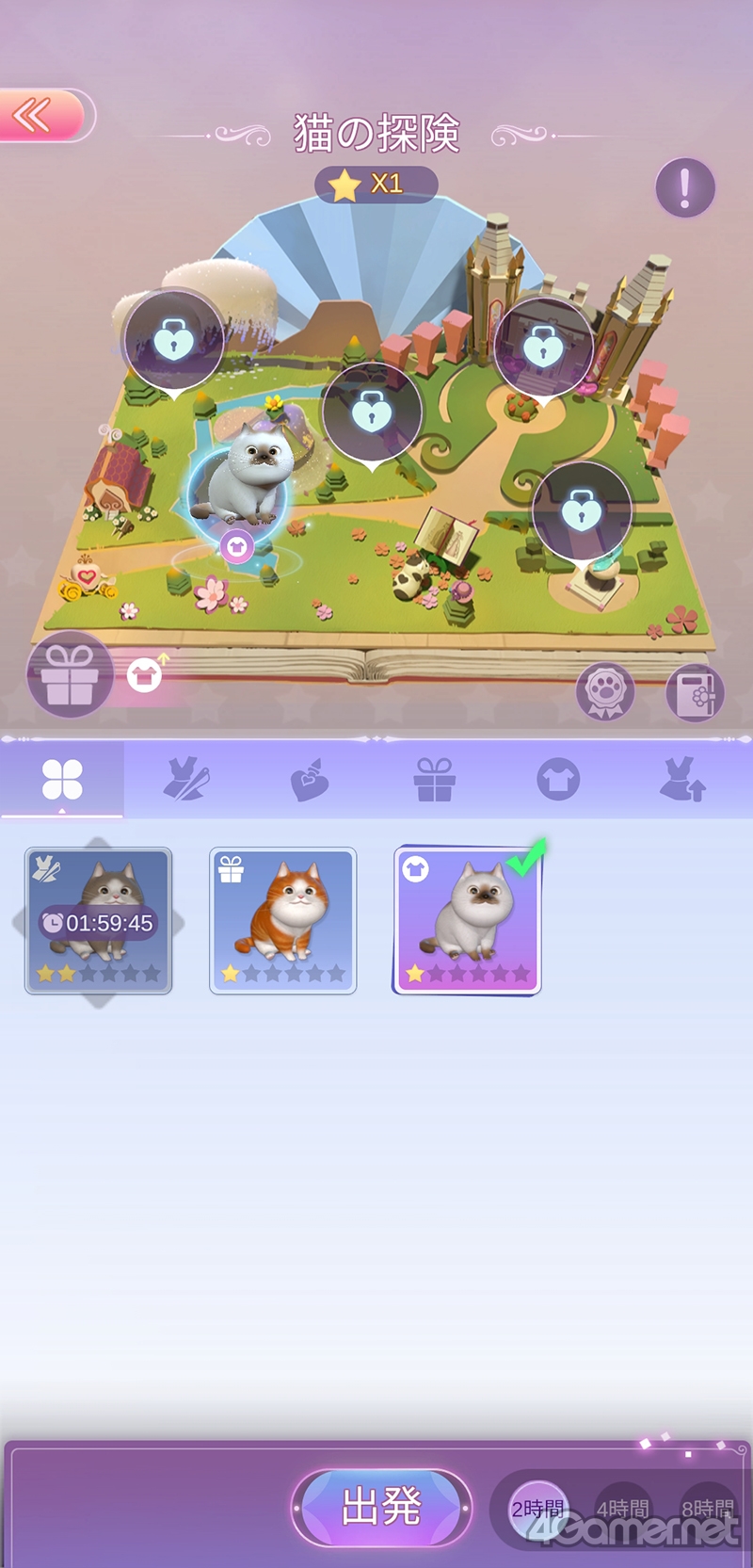Select the orange tabby cat card
The width and height of the screenshot is (753, 1568).
click(282, 921)
